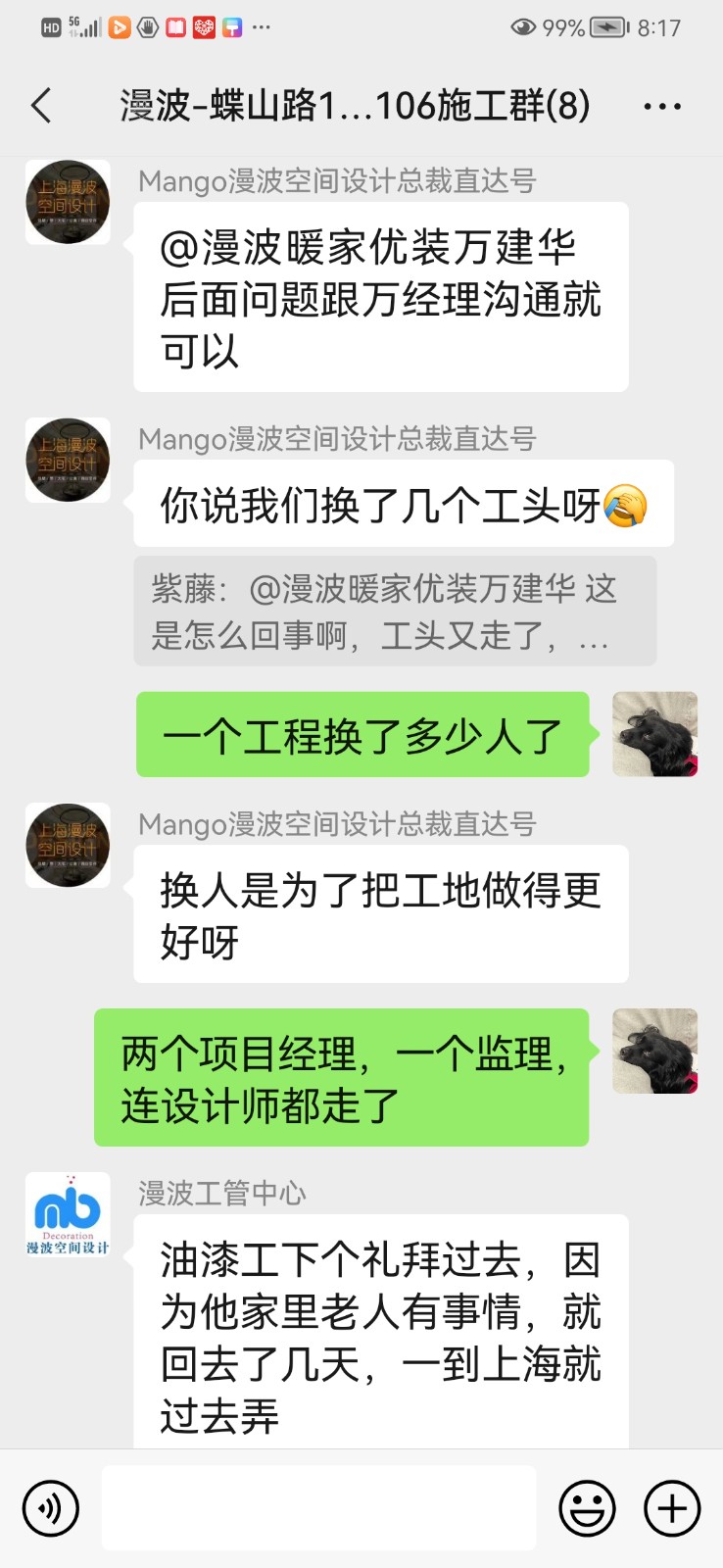Open the emoji sticker panel
Image resolution: width=723 pixels, height=1568 pixels.
(587, 1508)
